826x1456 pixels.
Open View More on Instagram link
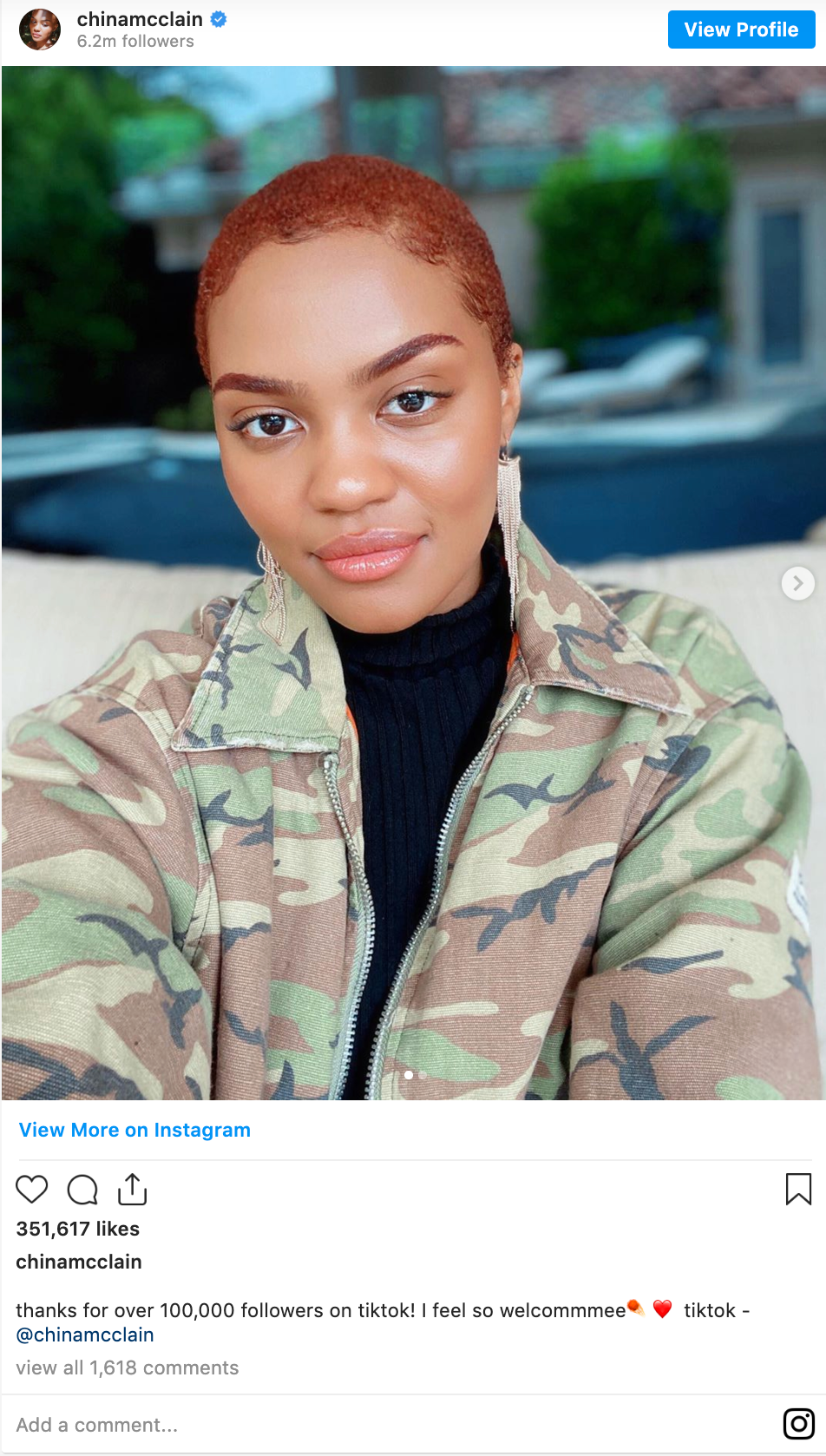134,1130
